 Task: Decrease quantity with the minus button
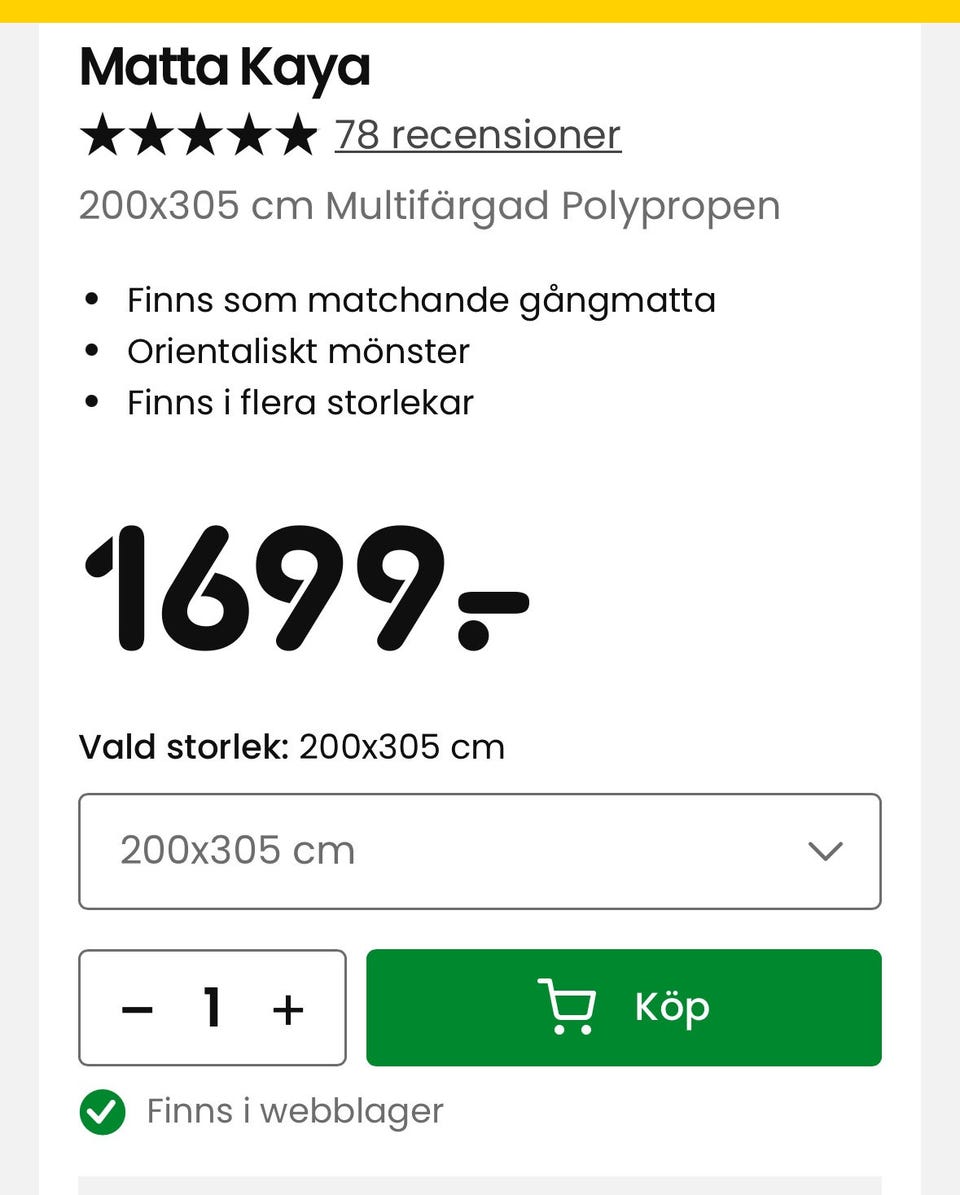click(137, 1007)
